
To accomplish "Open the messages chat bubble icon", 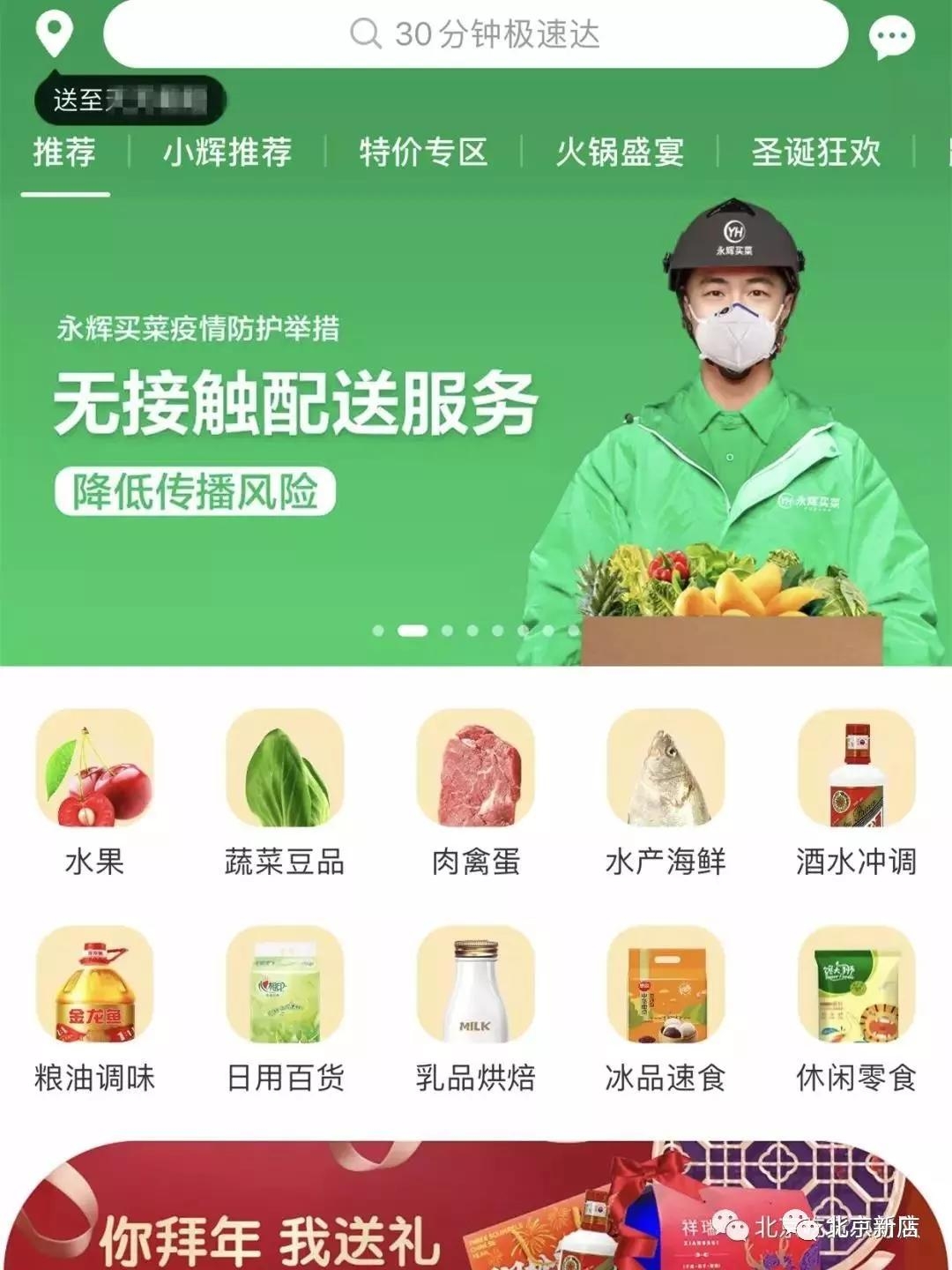I will [x=891, y=38].
